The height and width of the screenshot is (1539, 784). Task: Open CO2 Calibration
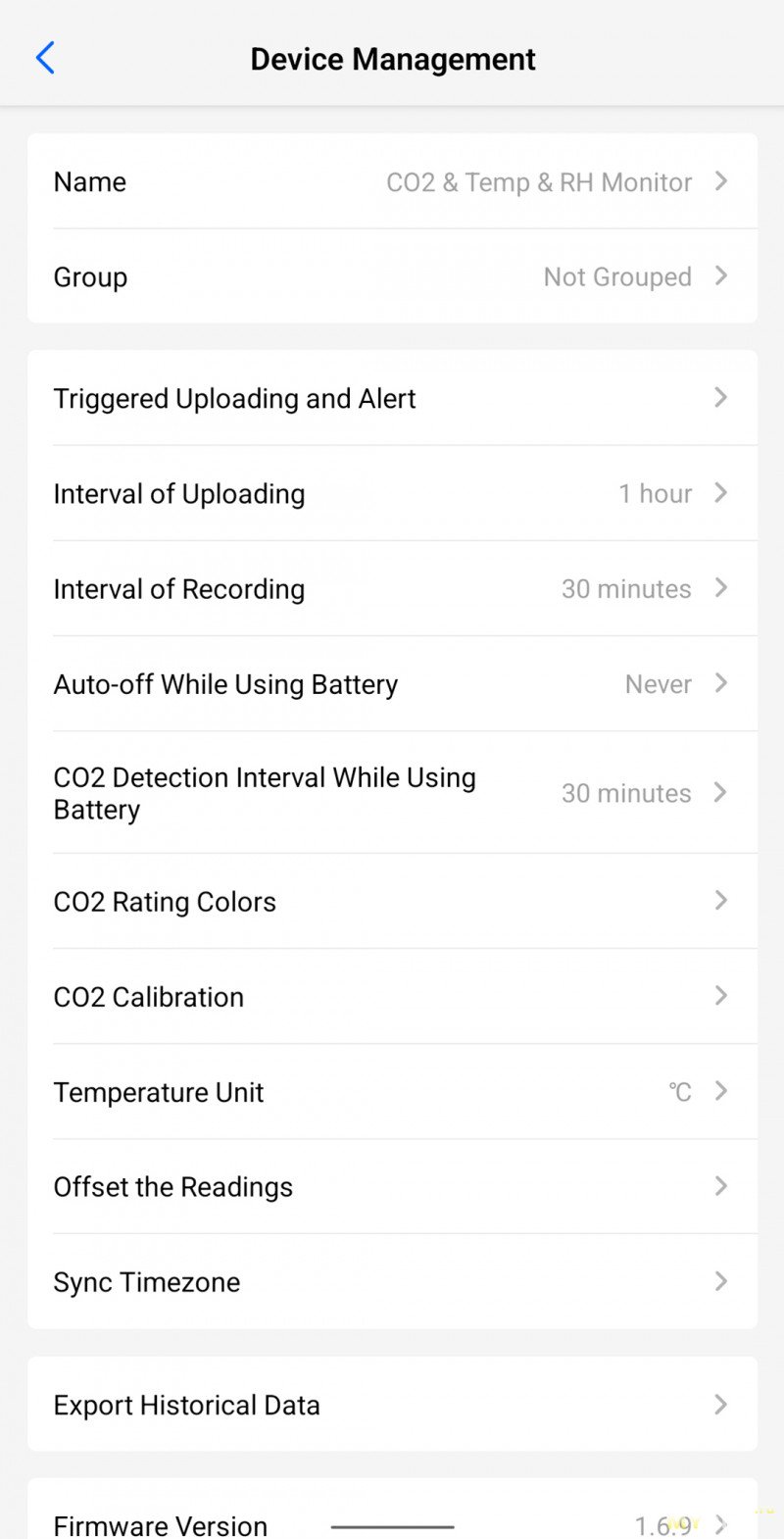(392, 997)
